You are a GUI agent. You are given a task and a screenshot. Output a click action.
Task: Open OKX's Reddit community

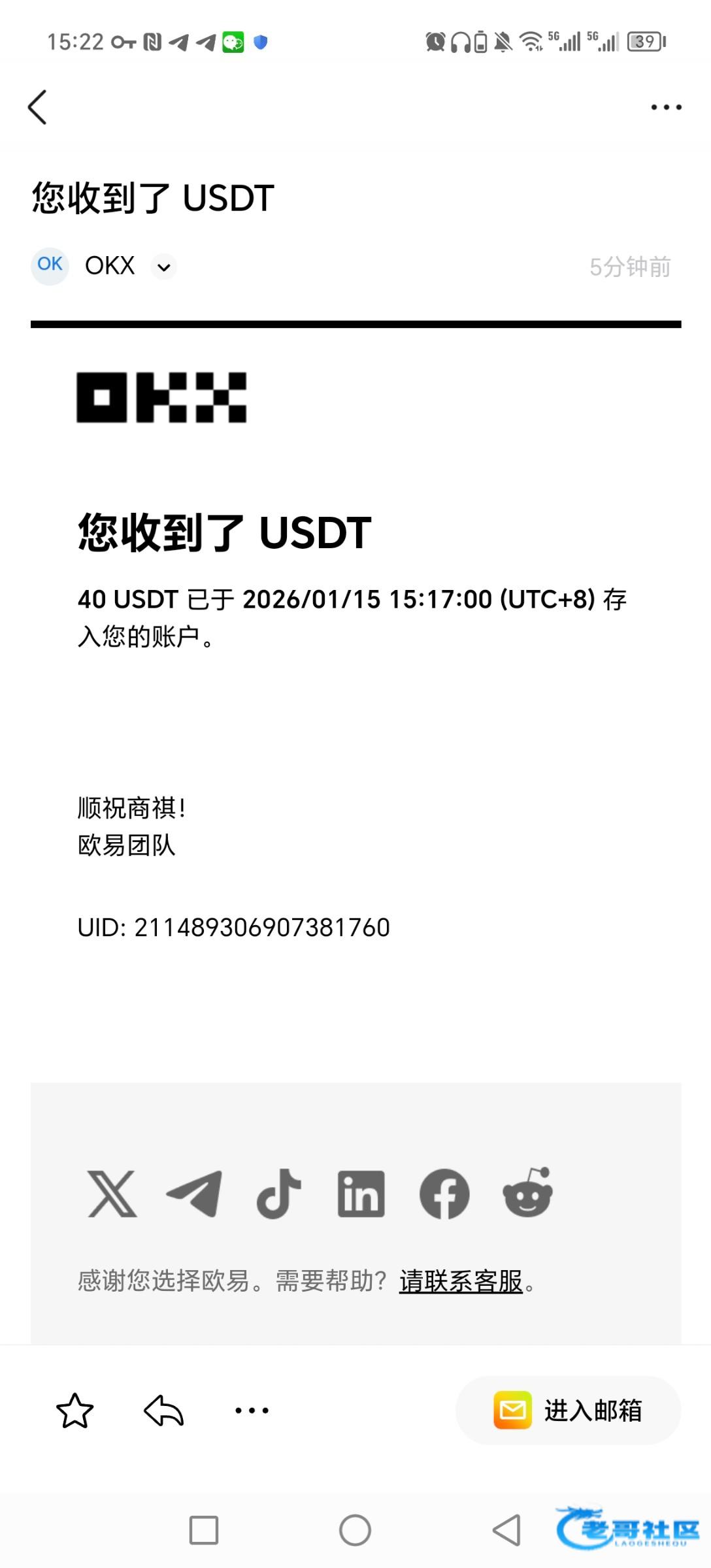click(x=527, y=1194)
